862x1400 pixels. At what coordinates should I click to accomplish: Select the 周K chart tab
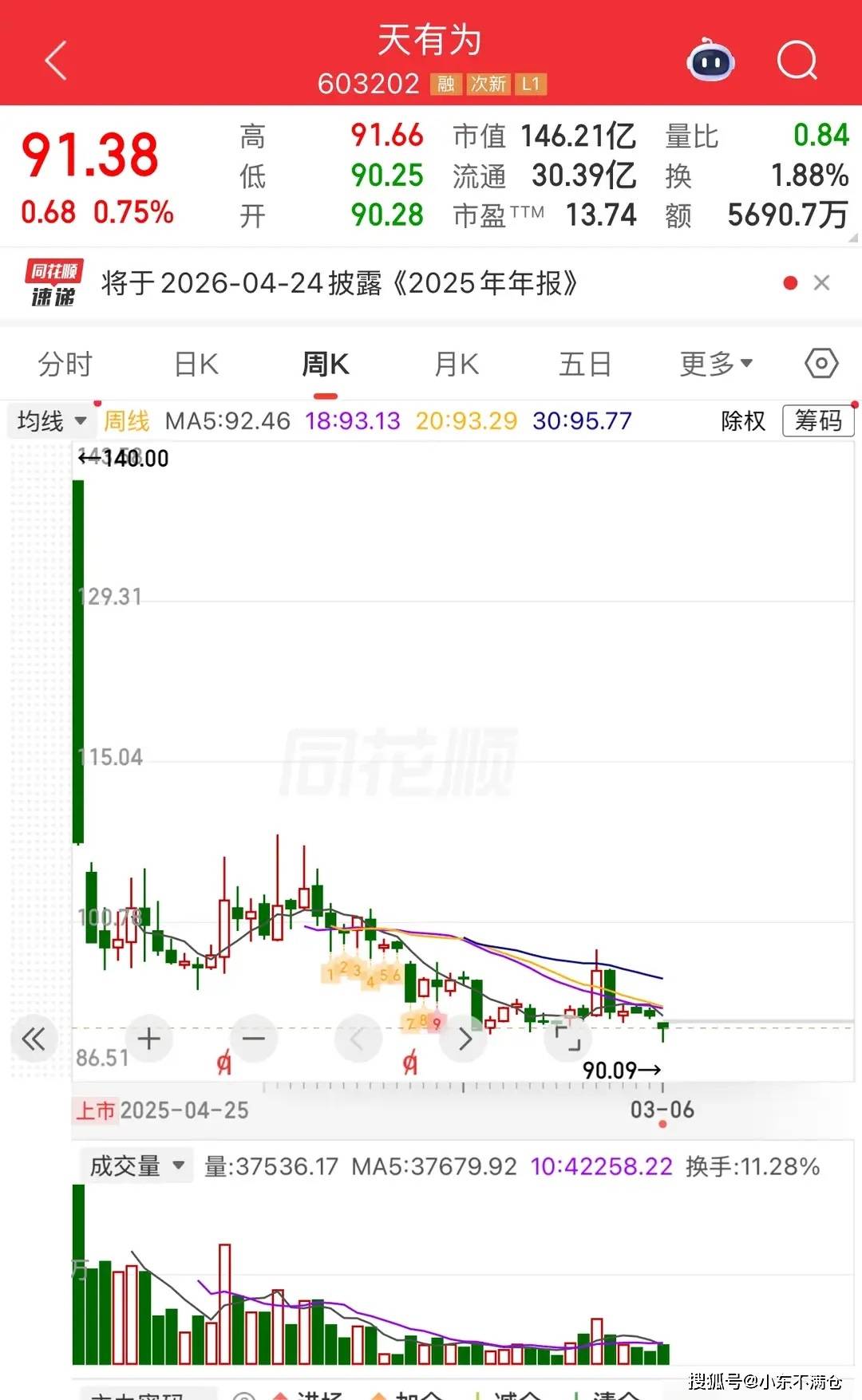point(325,365)
